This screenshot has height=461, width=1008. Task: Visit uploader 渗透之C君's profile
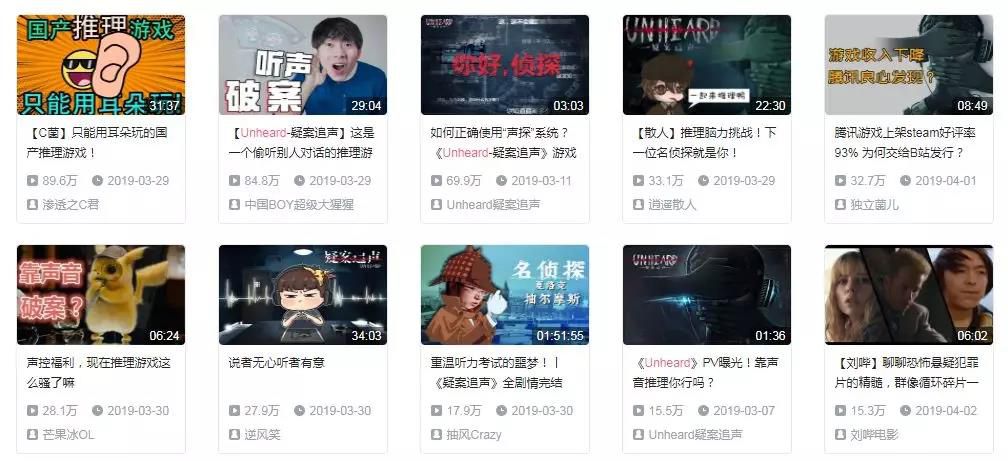click(x=70, y=204)
